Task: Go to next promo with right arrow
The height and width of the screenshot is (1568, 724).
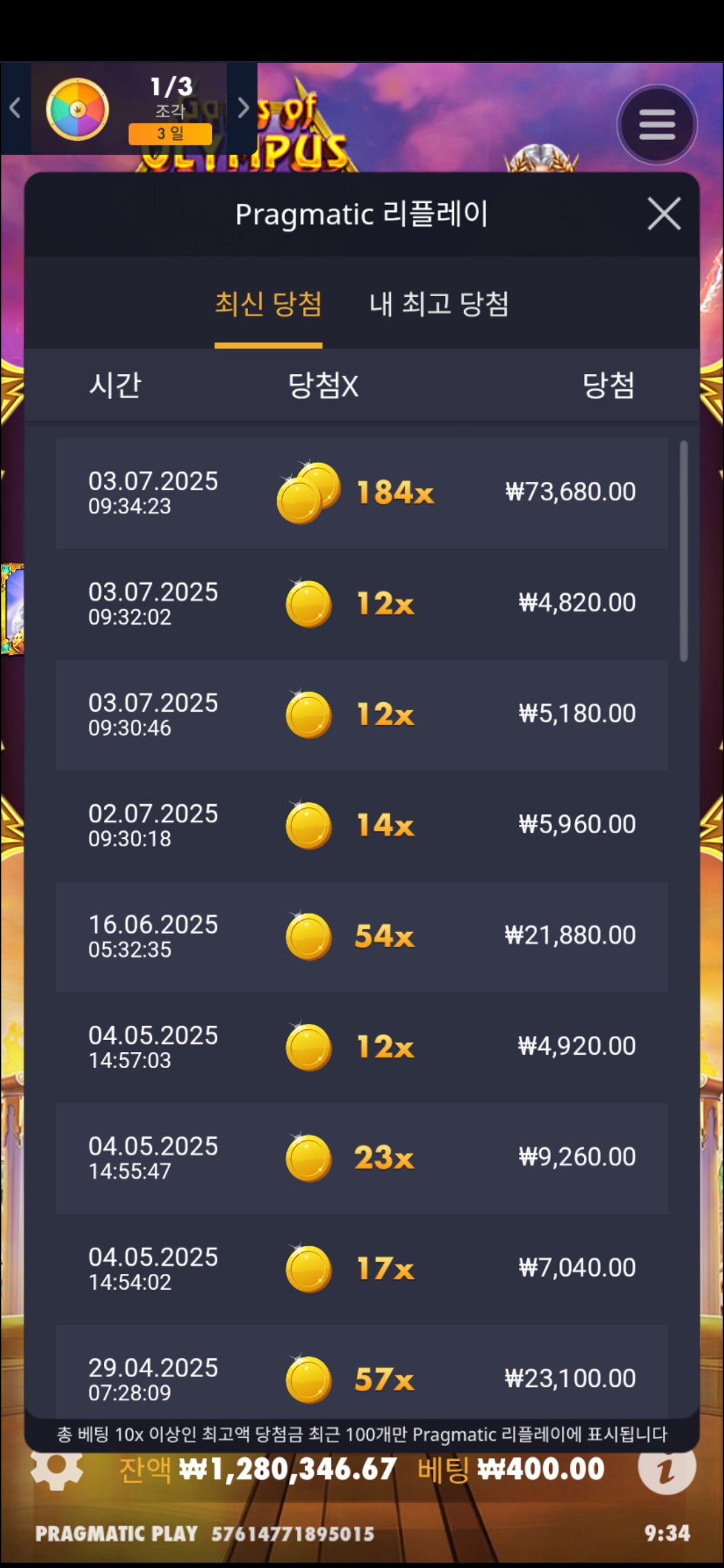Action: tap(243, 109)
